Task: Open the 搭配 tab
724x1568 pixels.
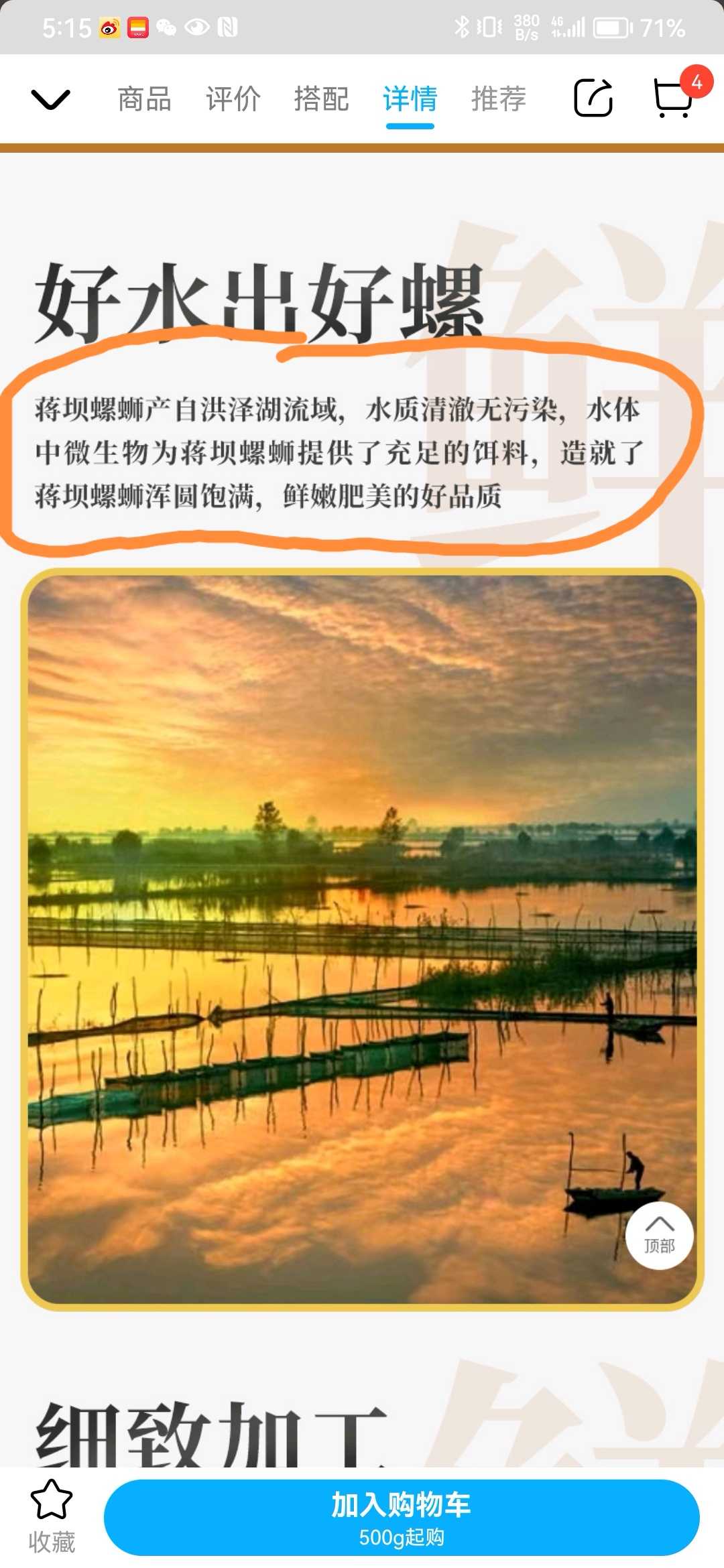Action: click(x=322, y=99)
